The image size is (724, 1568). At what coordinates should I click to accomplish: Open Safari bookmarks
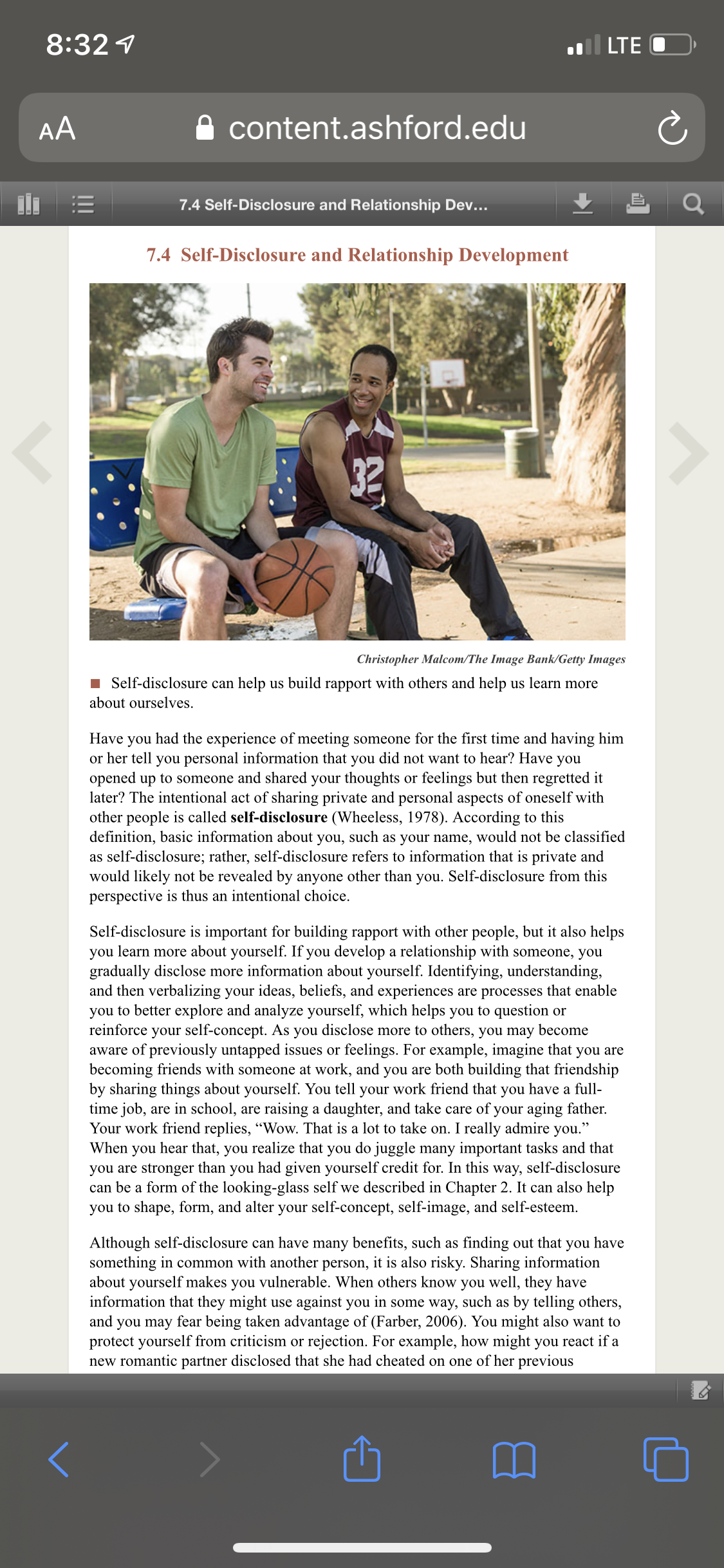click(x=514, y=1460)
